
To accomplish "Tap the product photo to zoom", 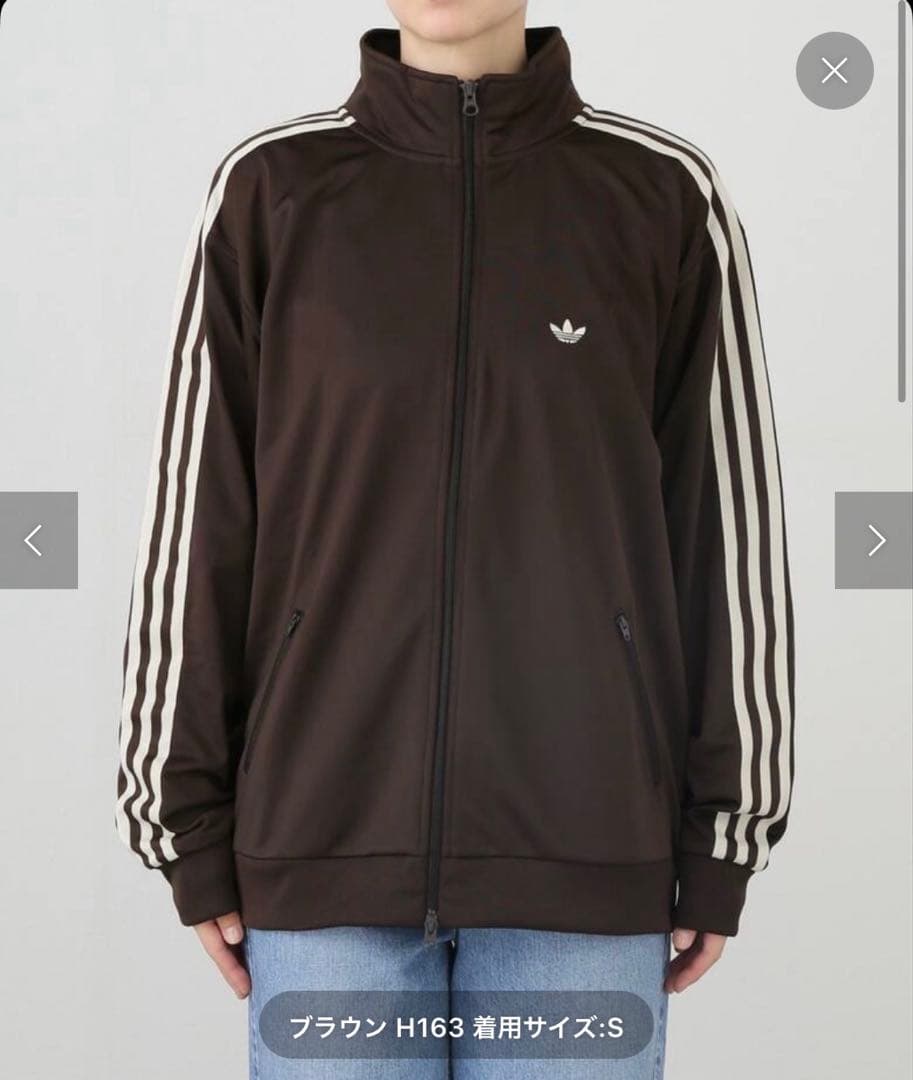I will tap(456, 500).
